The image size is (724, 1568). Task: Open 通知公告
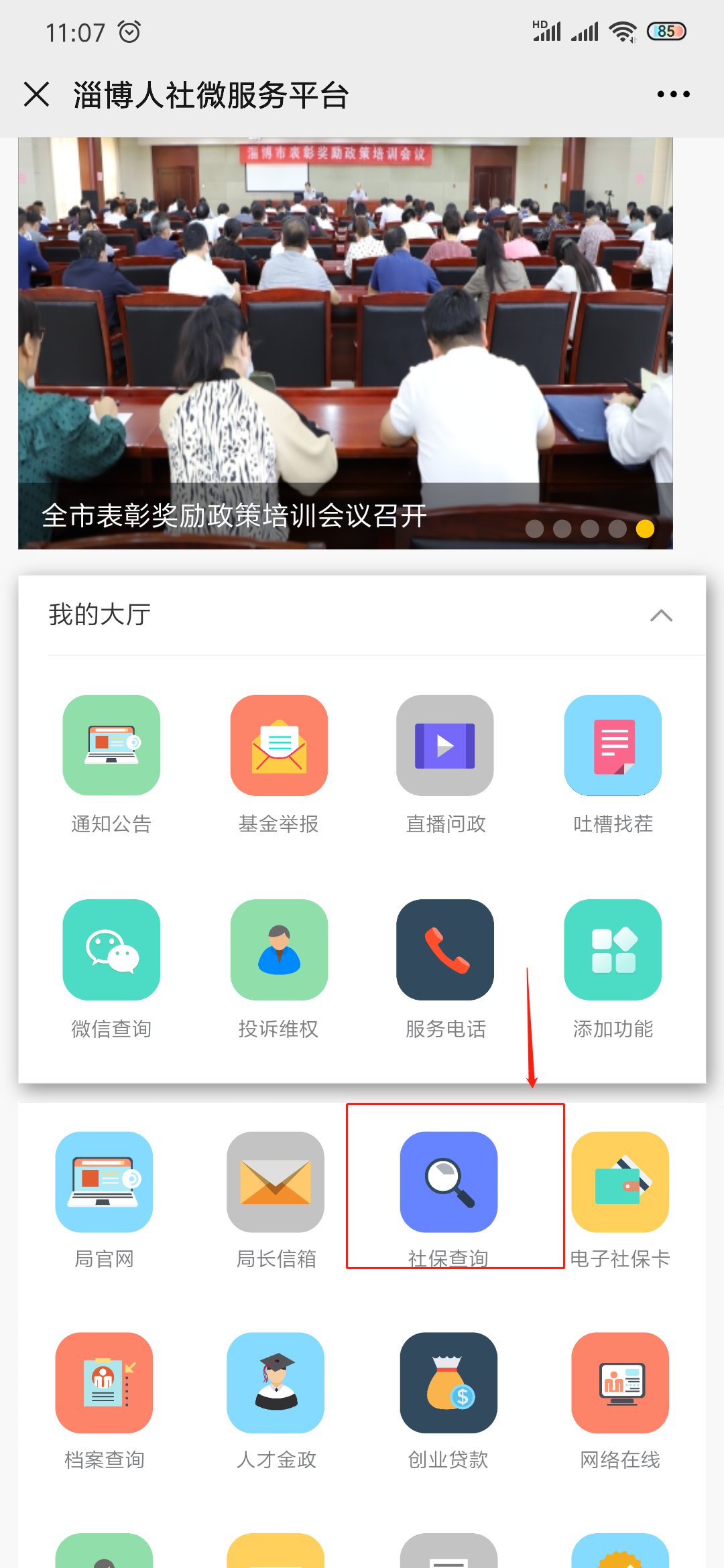point(111,745)
